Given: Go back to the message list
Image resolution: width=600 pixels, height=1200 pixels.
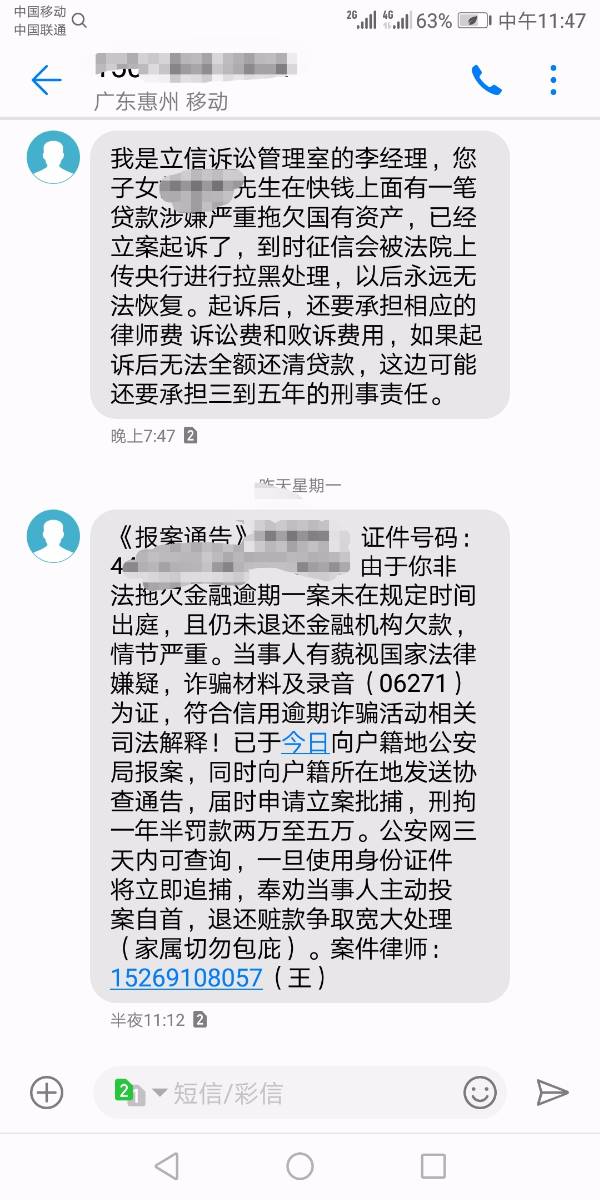Looking at the screenshot, I should (x=46, y=80).
